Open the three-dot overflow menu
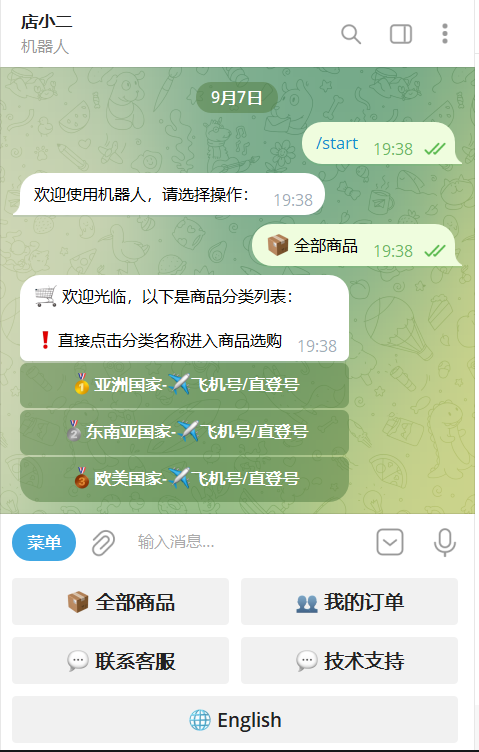 [x=445, y=34]
